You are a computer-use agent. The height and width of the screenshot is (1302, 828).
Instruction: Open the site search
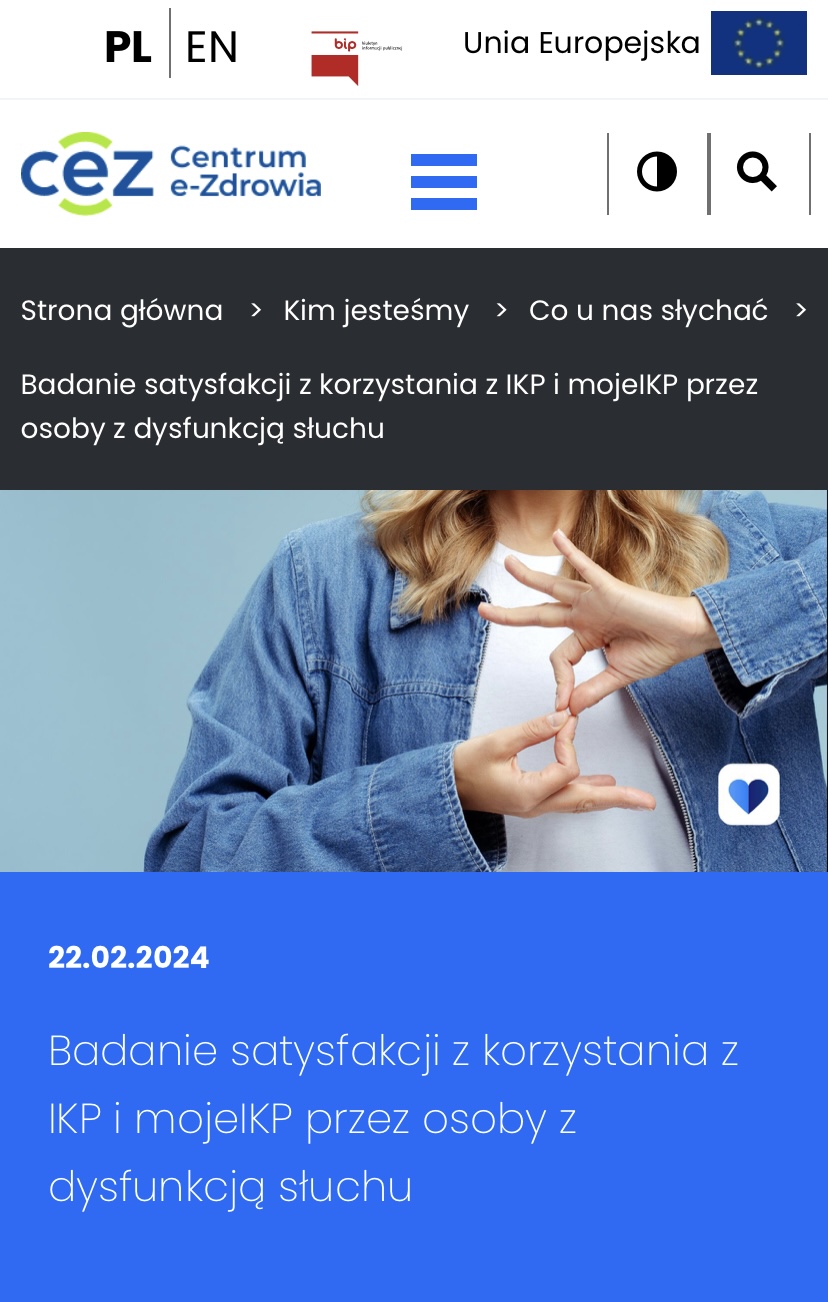coord(757,173)
